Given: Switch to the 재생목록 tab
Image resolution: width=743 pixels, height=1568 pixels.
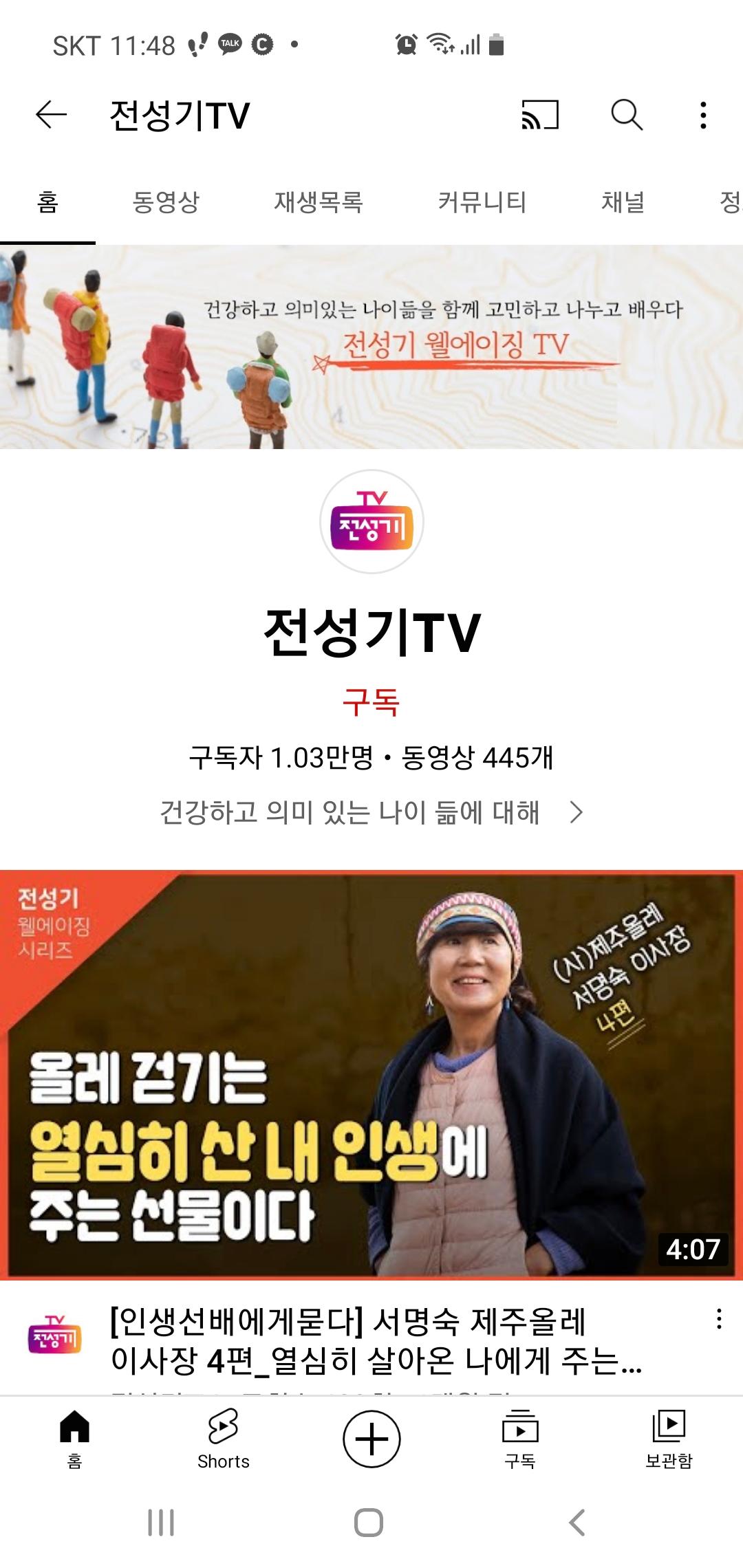Looking at the screenshot, I should tap(318, 202).
